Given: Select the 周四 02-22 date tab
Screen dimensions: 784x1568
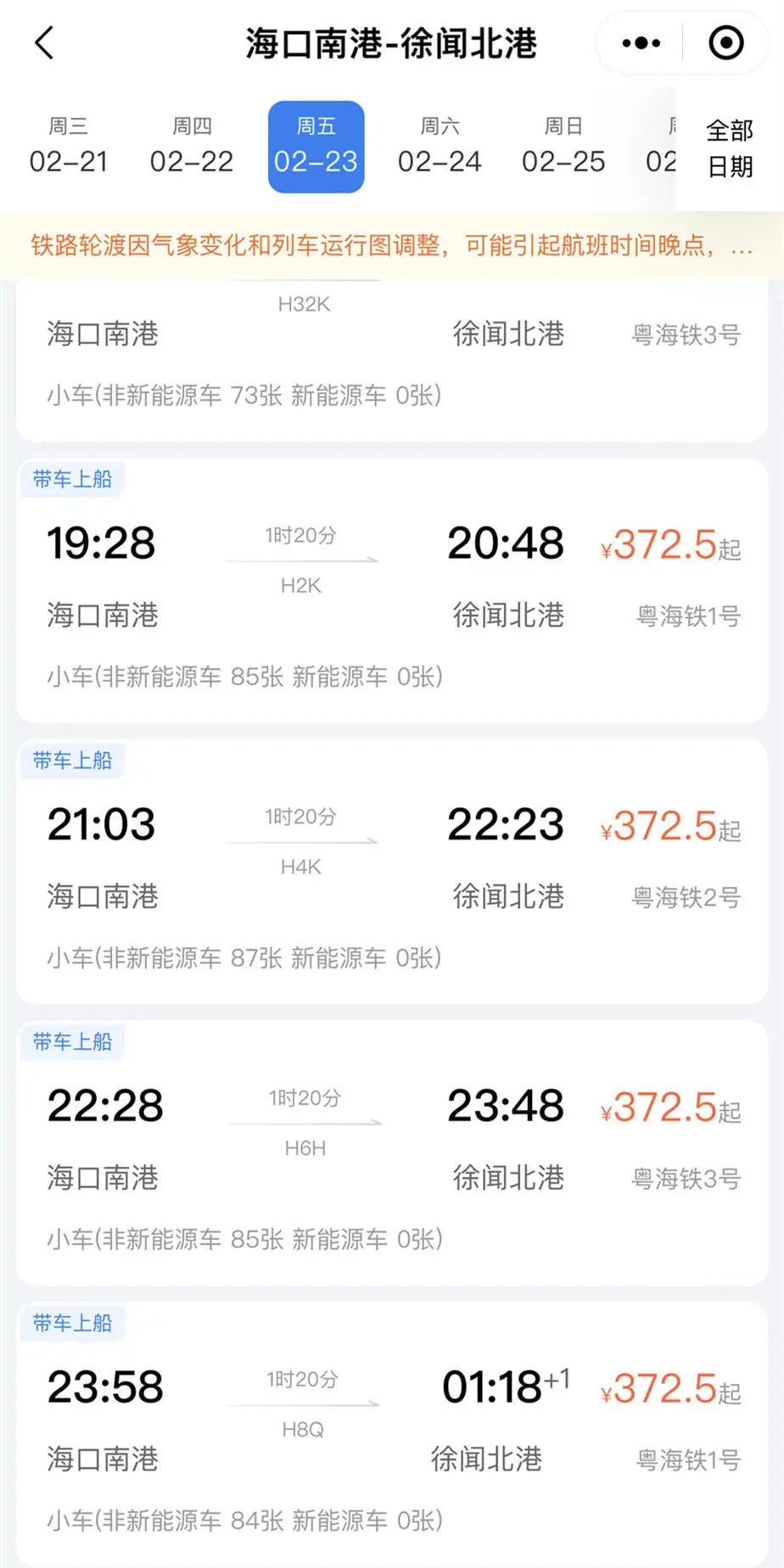Looking at the screenshot, I should pyautogui.click(x=192, y=147).
